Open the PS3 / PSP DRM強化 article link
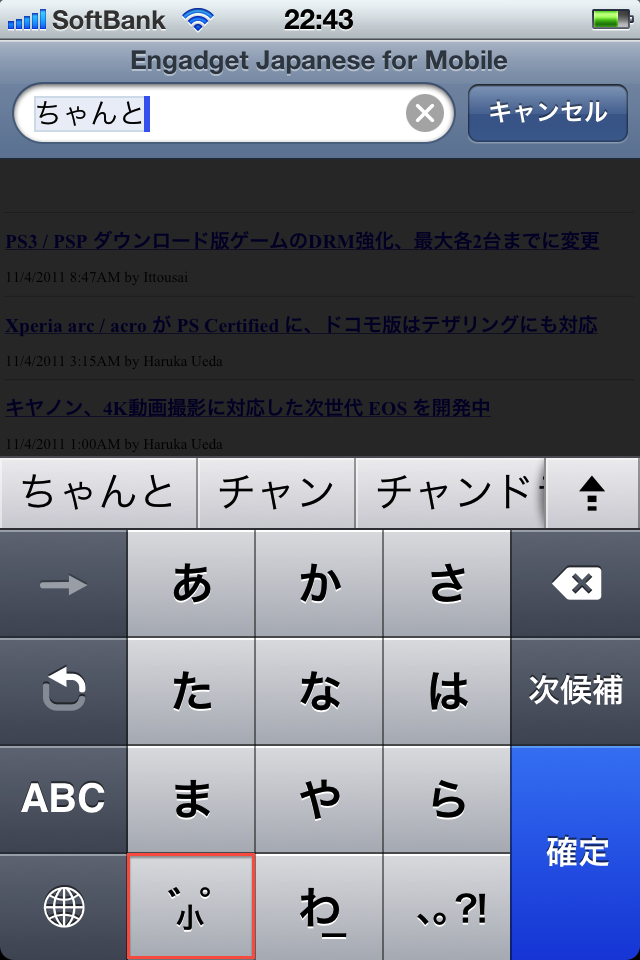This screenshot has width=640, height=960. tap(302, 241)
